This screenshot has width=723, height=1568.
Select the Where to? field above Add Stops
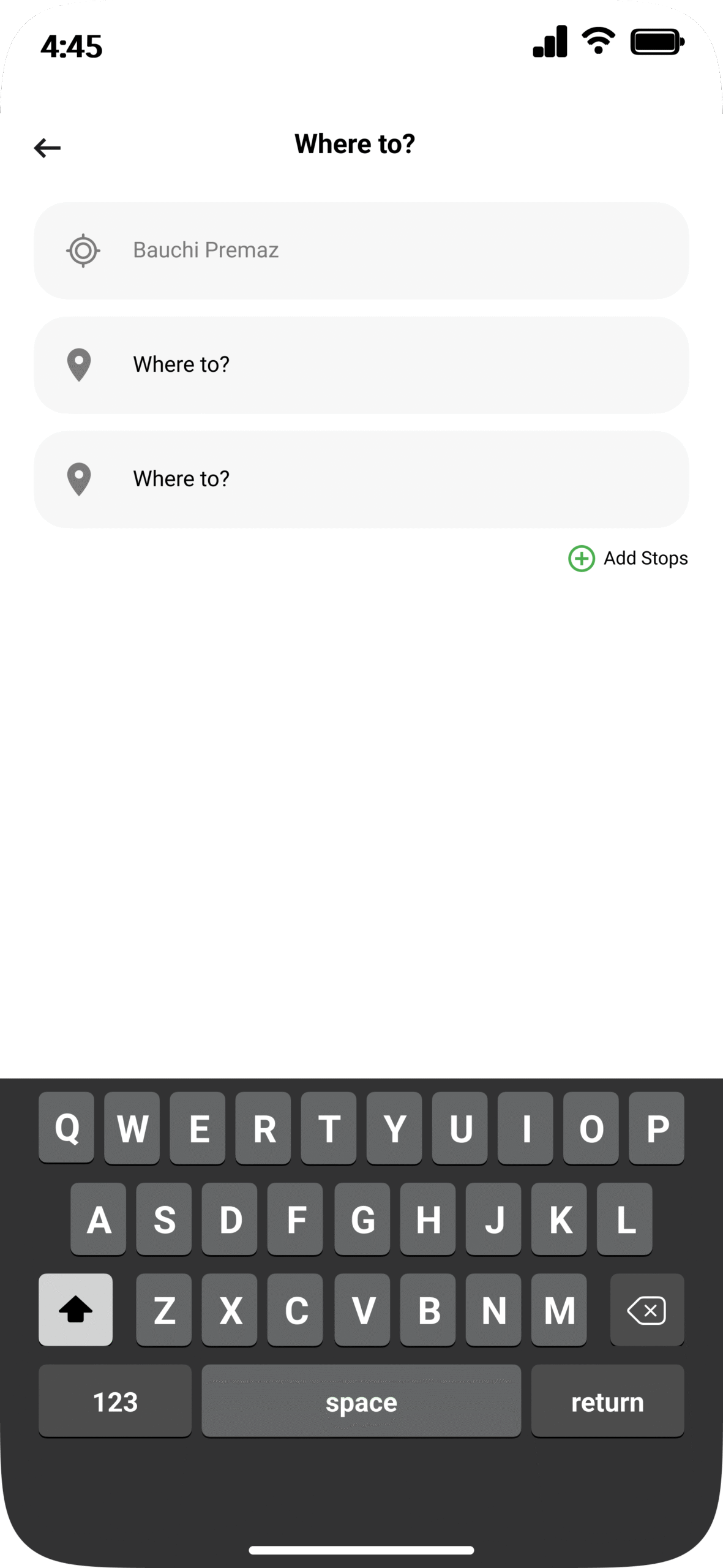[361, 479]
